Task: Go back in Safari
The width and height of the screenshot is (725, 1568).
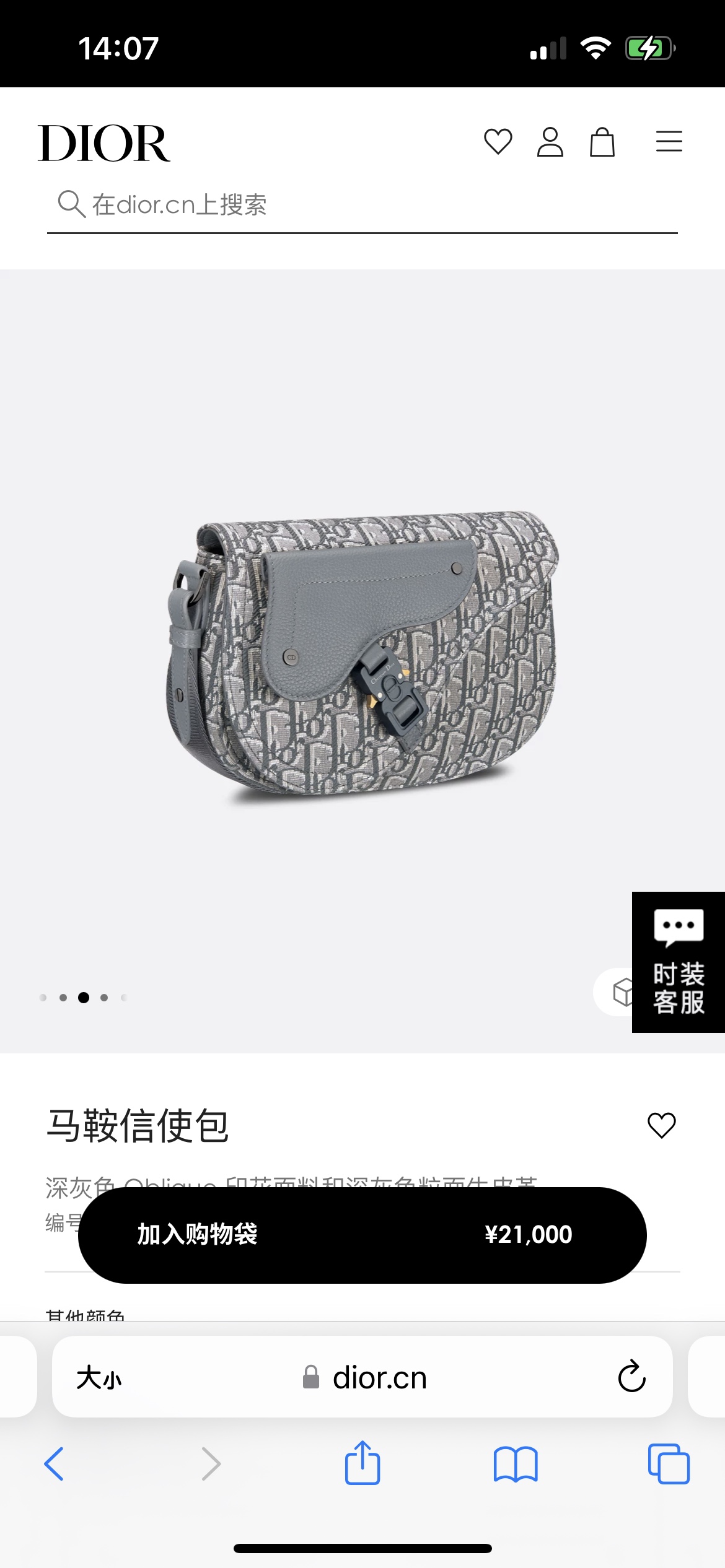Action: [54, 1464]
